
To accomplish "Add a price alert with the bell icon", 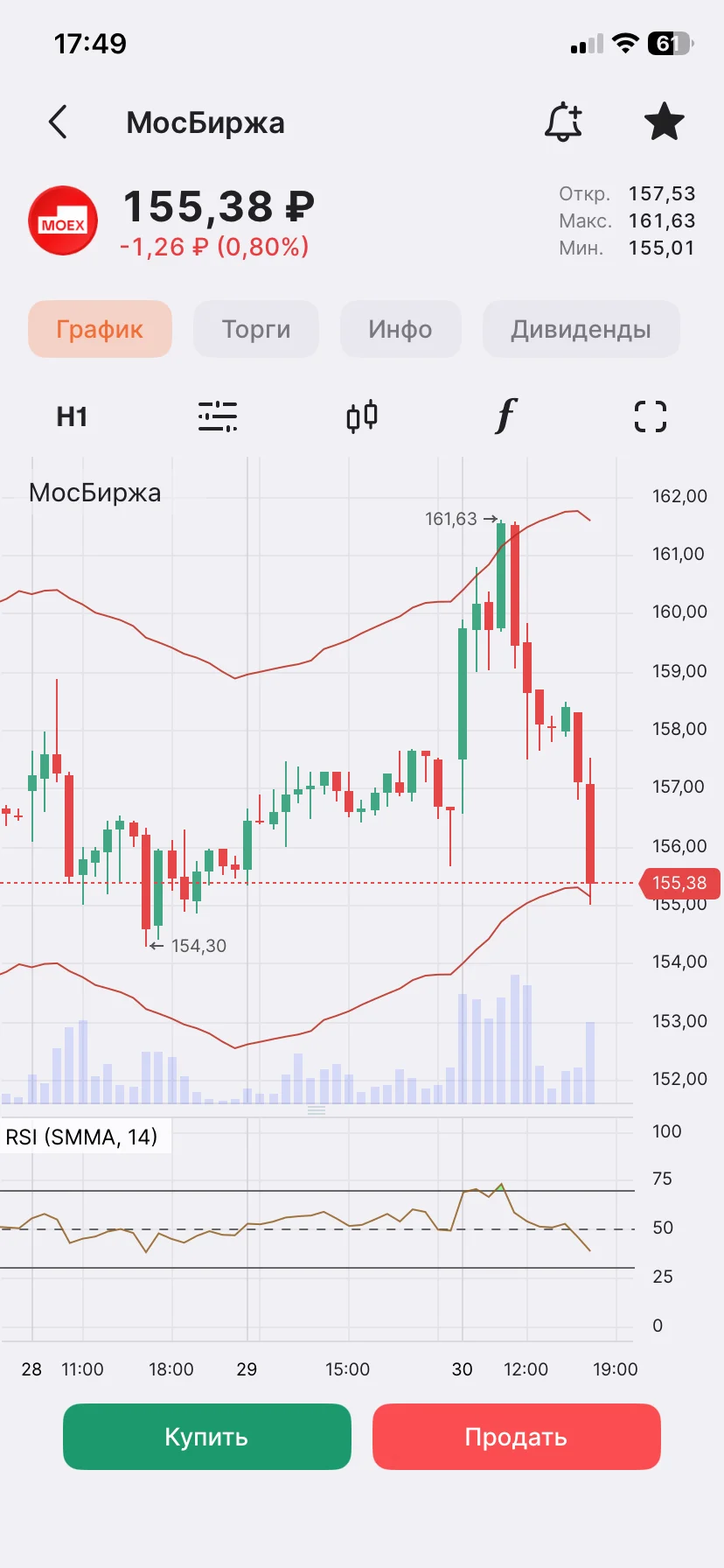I will point(563,122).
